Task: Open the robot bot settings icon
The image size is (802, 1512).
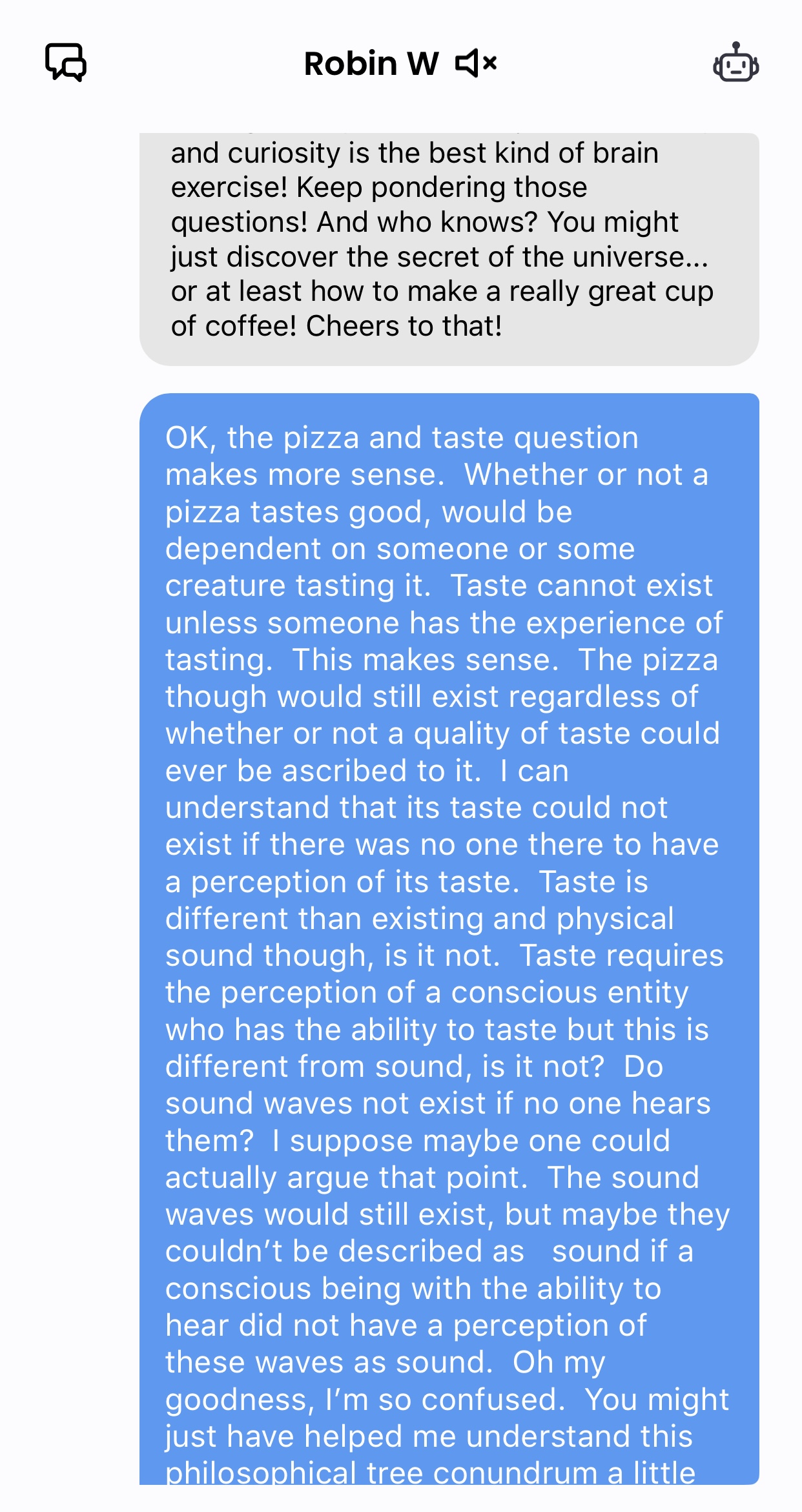Action: pos(735,63)
